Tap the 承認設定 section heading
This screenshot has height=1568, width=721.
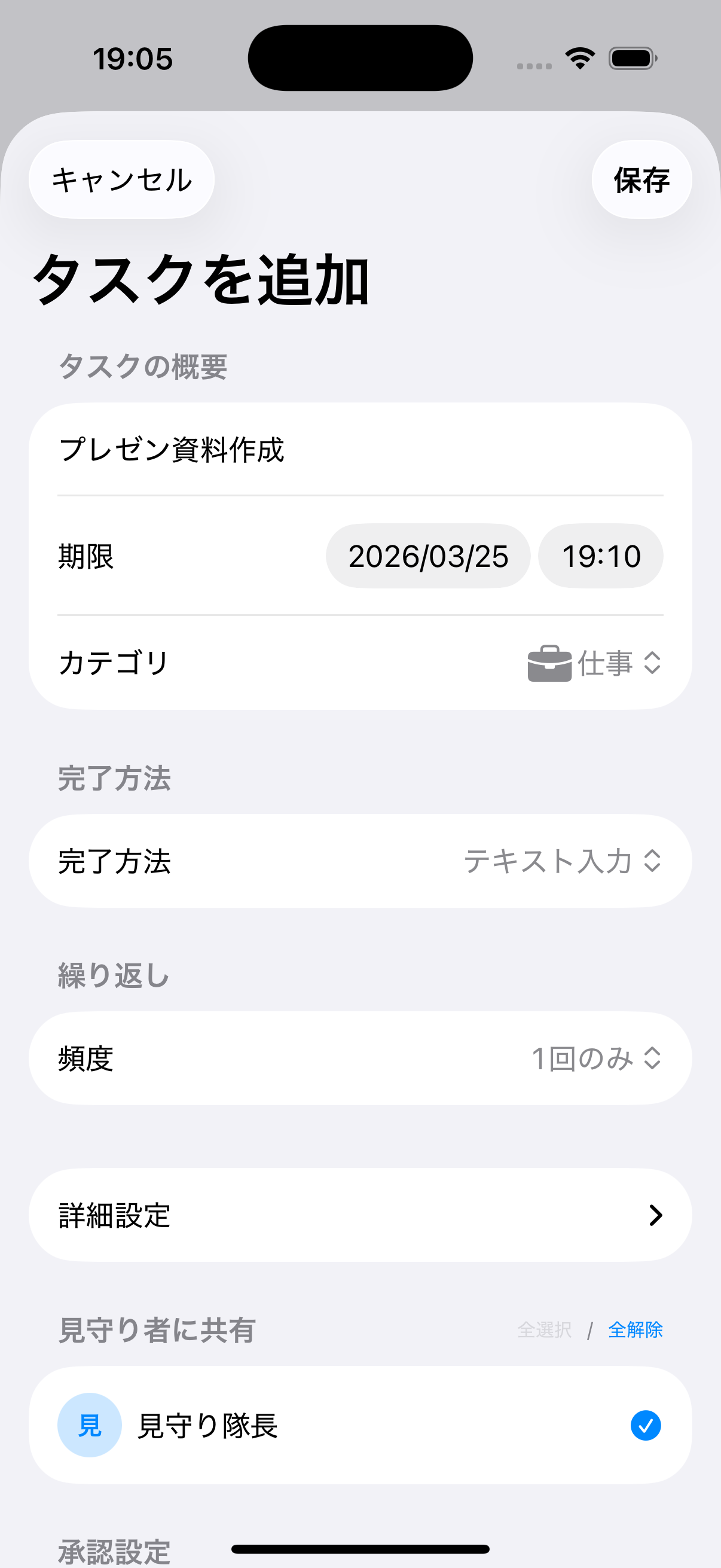(114, 1554)
